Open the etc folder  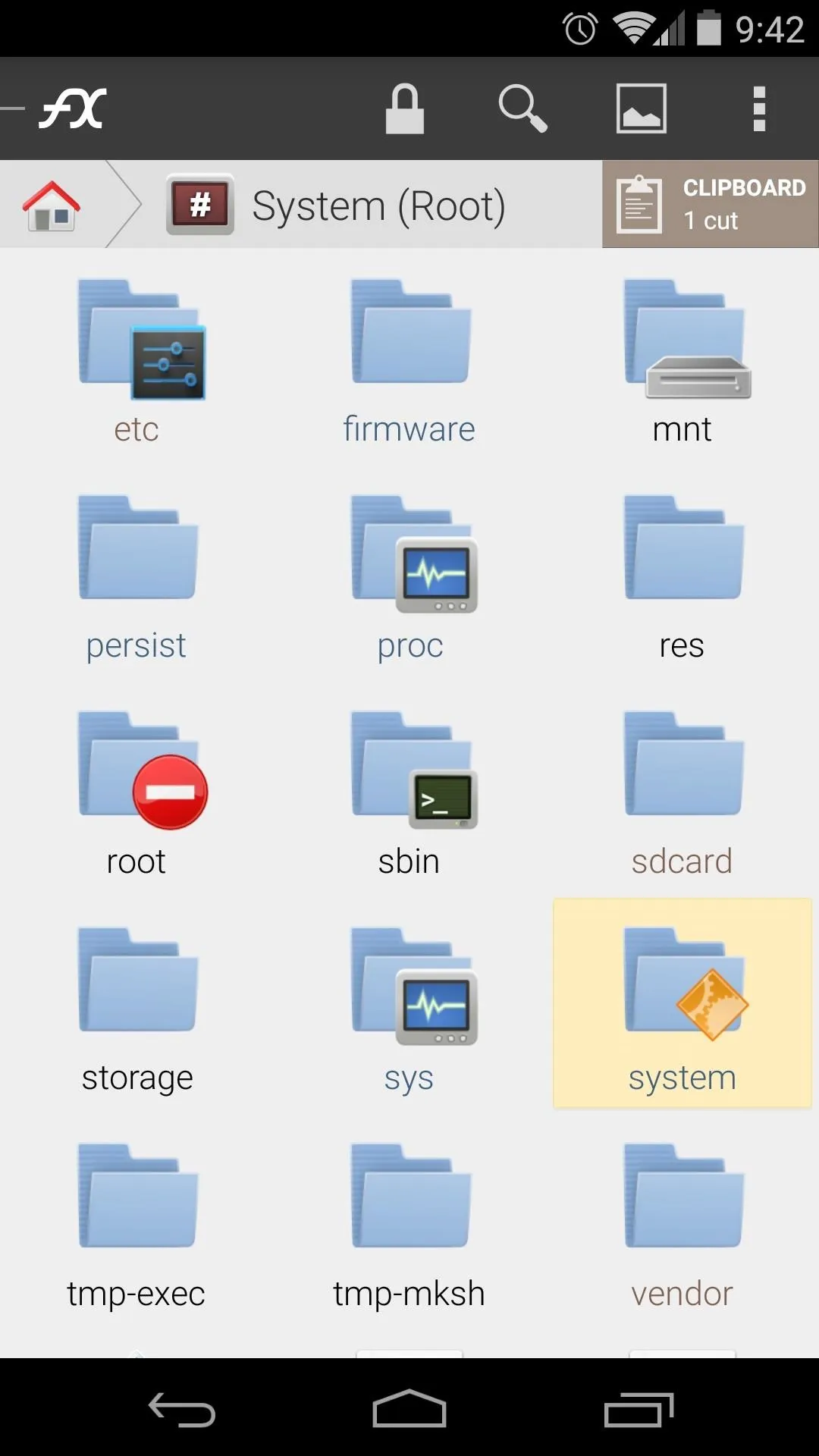pos(136,362)
